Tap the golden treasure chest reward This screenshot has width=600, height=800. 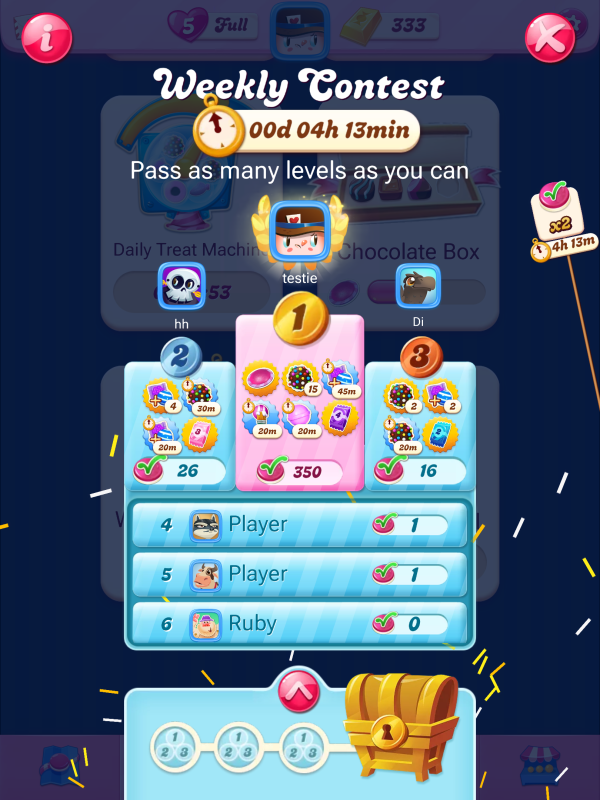tap(400, 725)
